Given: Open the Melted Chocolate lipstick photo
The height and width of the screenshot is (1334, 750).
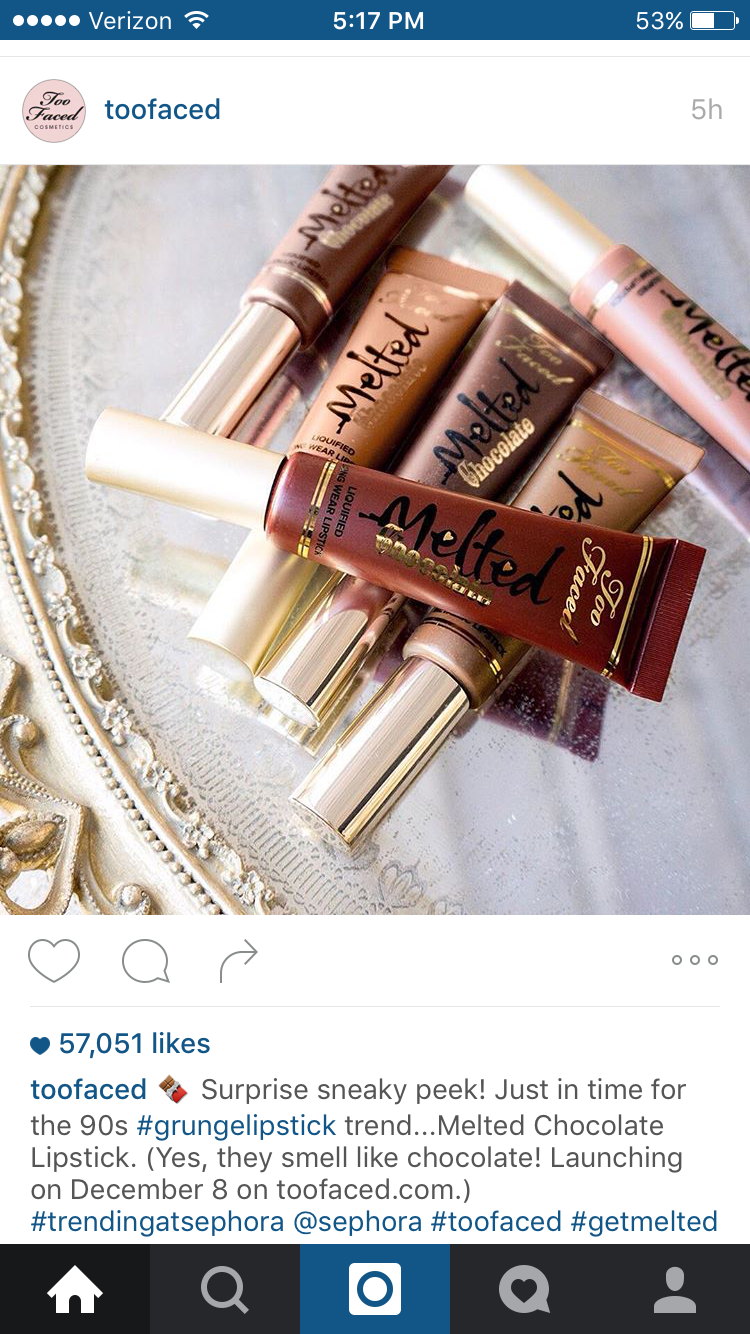Looking at the screenshot, I should (x=375, y=540).
